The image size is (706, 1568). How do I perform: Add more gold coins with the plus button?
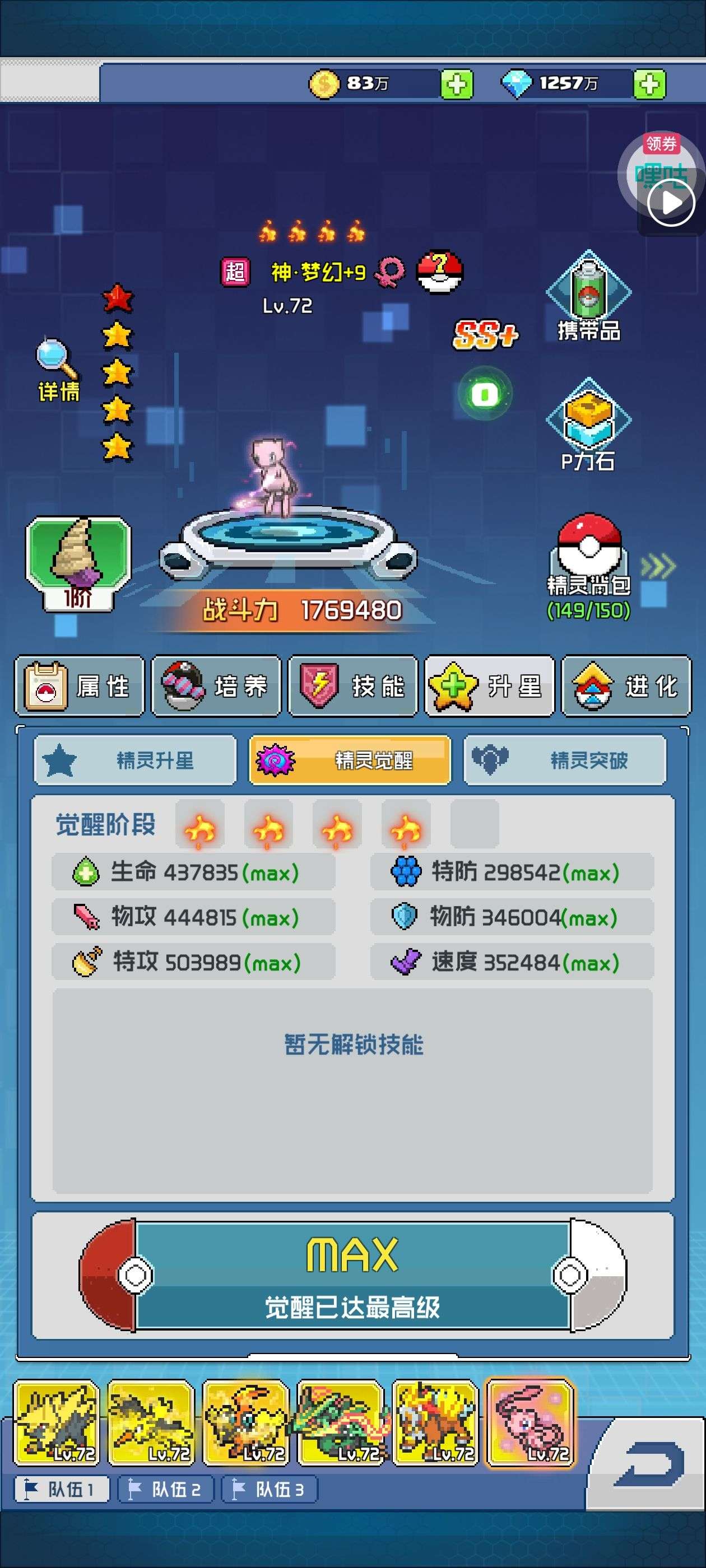[456, 84]
